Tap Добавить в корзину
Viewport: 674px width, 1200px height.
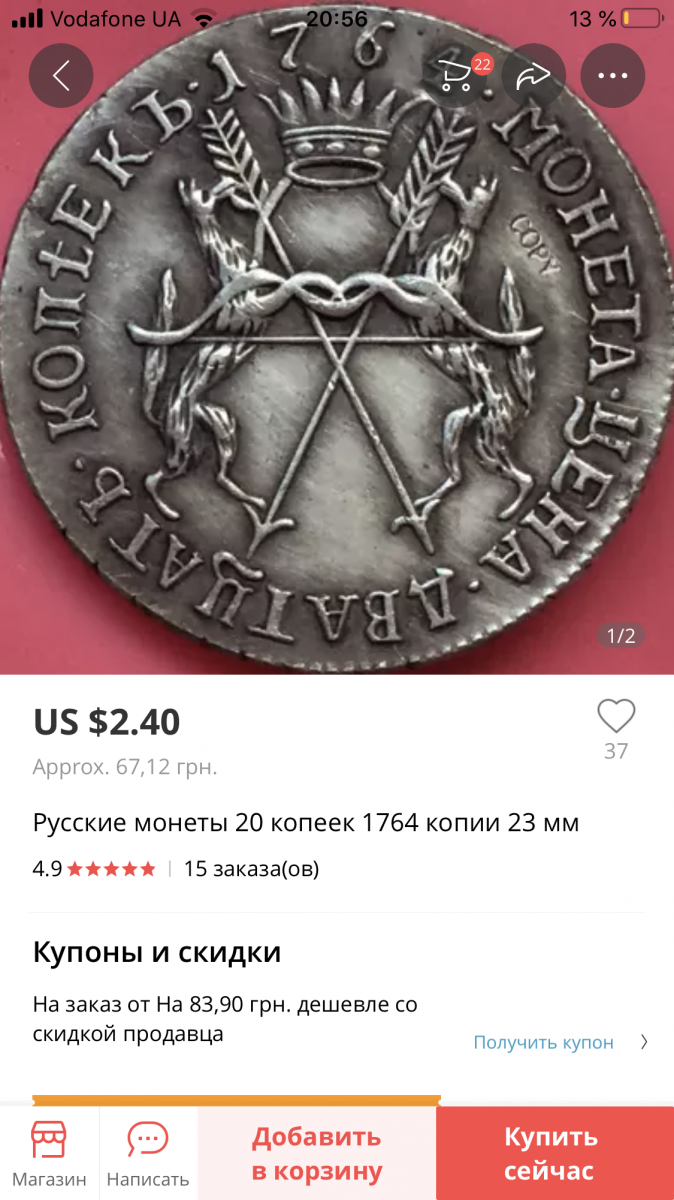click(317, 1154)
